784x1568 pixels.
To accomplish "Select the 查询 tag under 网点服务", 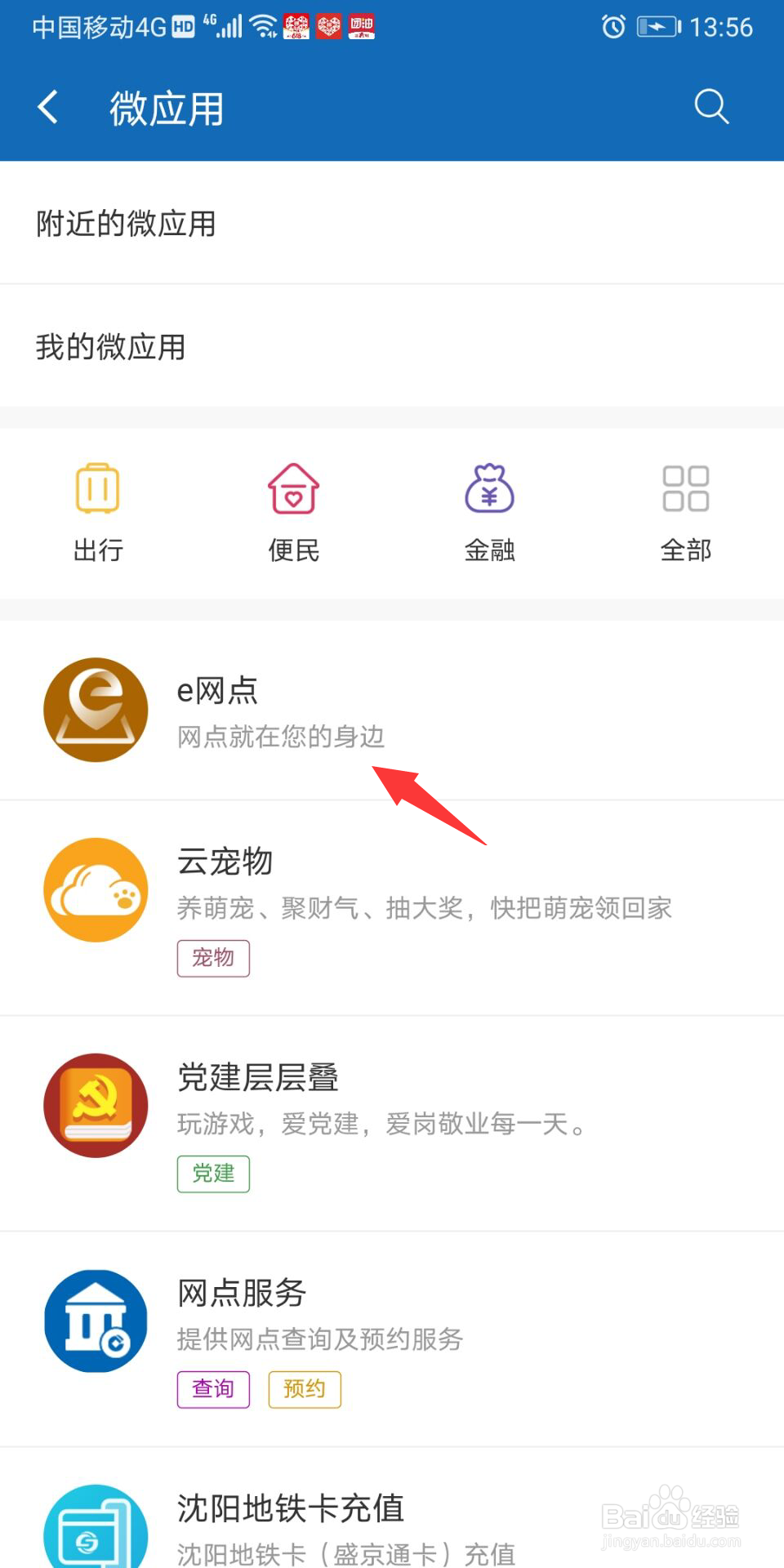I will point(213,1389).
